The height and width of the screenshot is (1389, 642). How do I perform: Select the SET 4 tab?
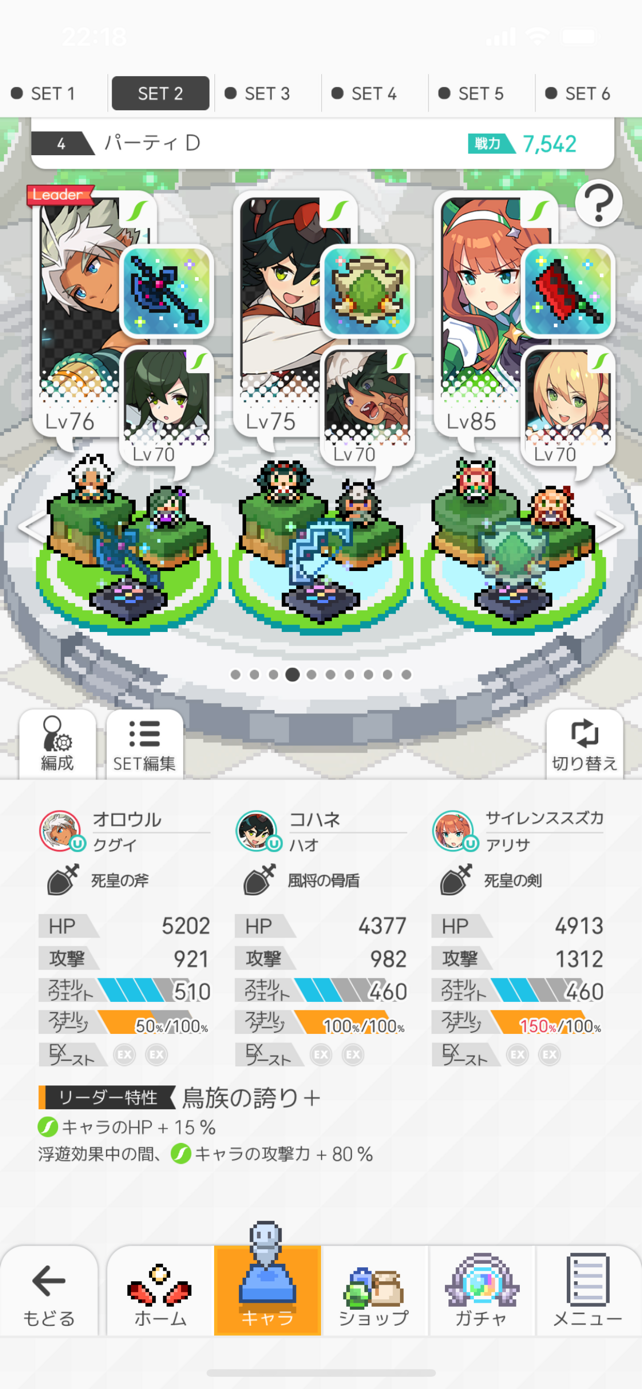tap(364, 93)
